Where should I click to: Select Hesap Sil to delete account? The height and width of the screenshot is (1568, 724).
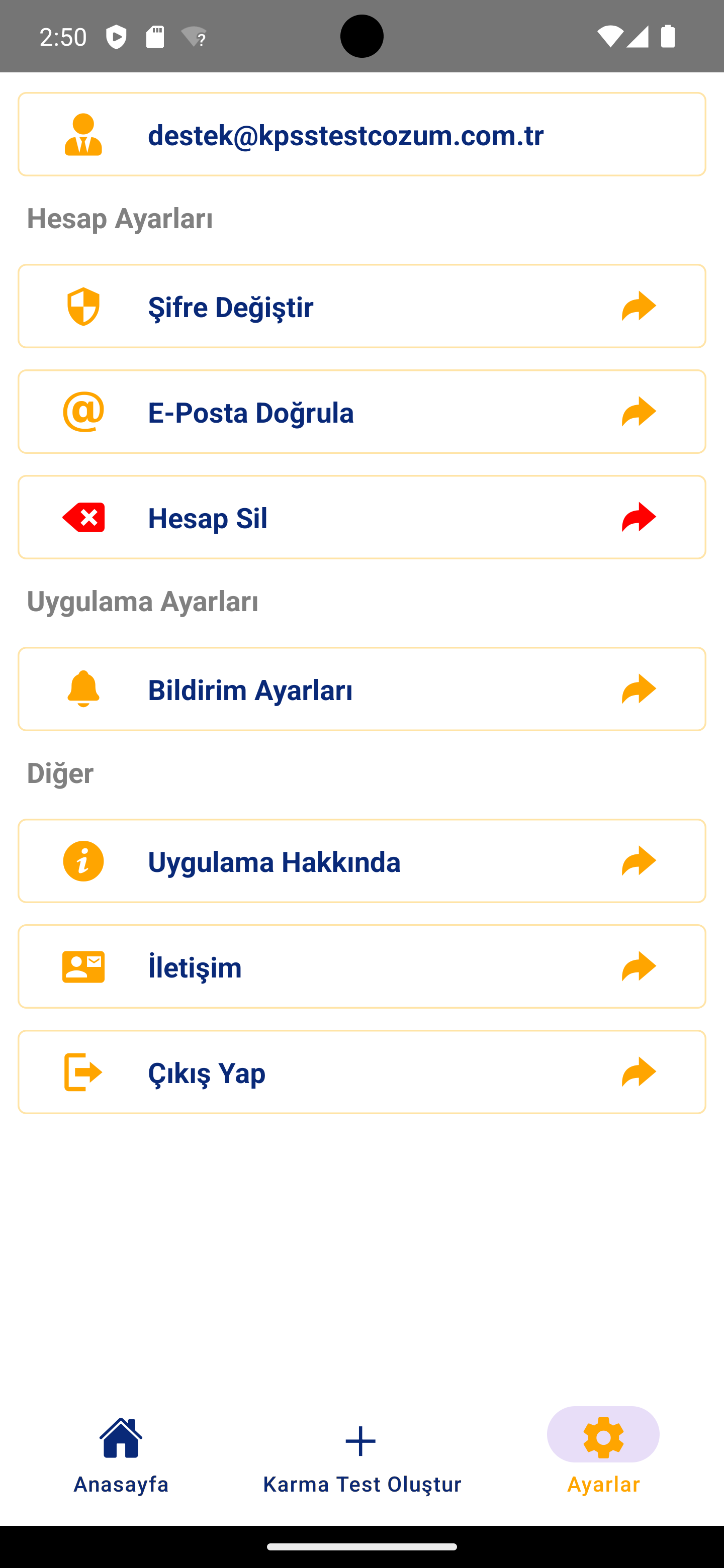(361, 518)
